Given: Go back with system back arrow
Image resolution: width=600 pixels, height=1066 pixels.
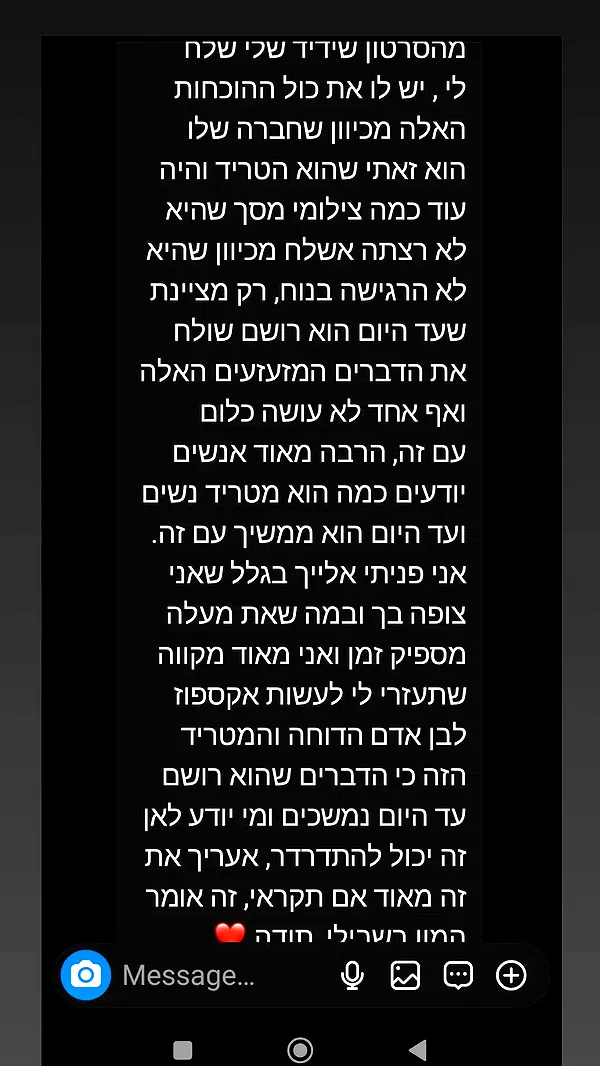Looking at the screenshot, I should point(418,1049).
